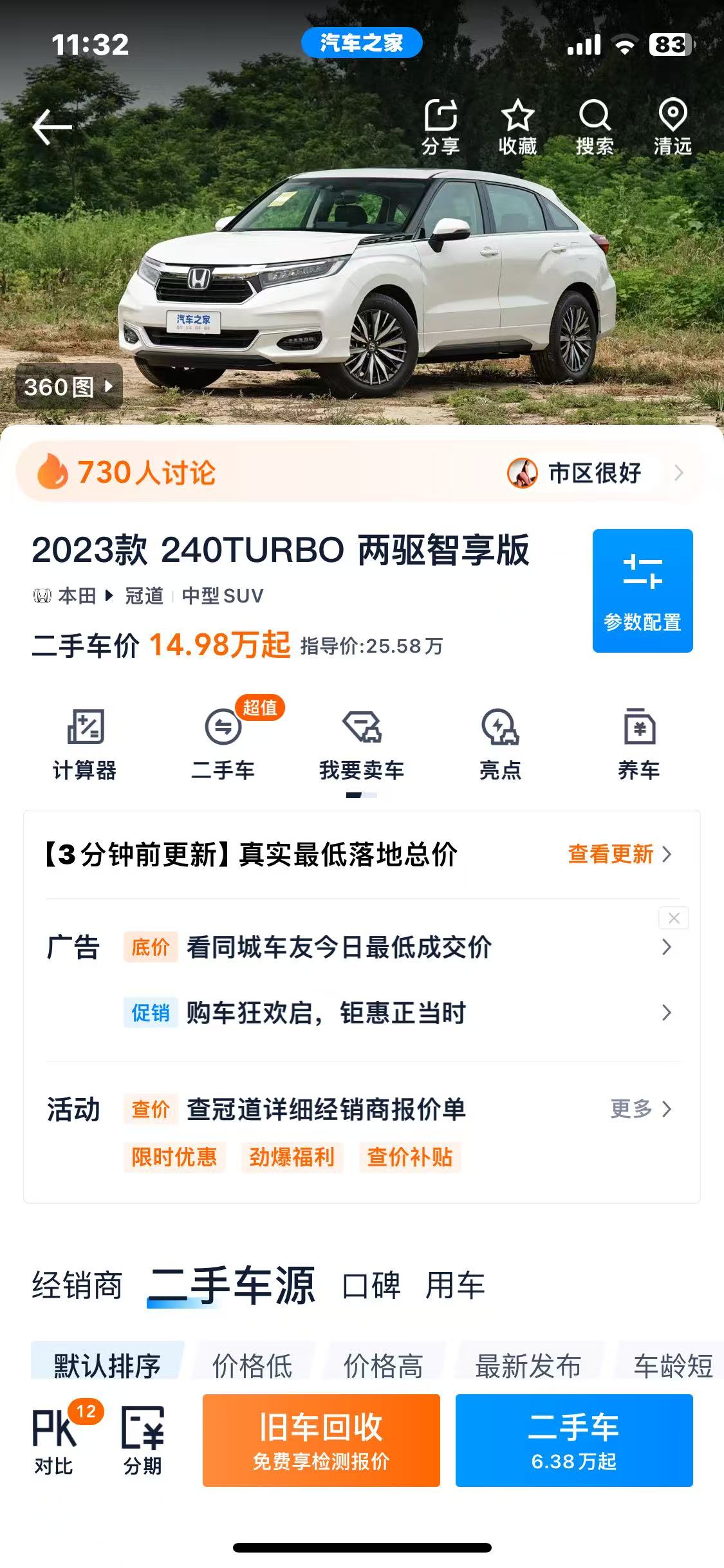Go back with the arrow icon
This screenshot has width=724, height=1568.
tap(51, 126)
